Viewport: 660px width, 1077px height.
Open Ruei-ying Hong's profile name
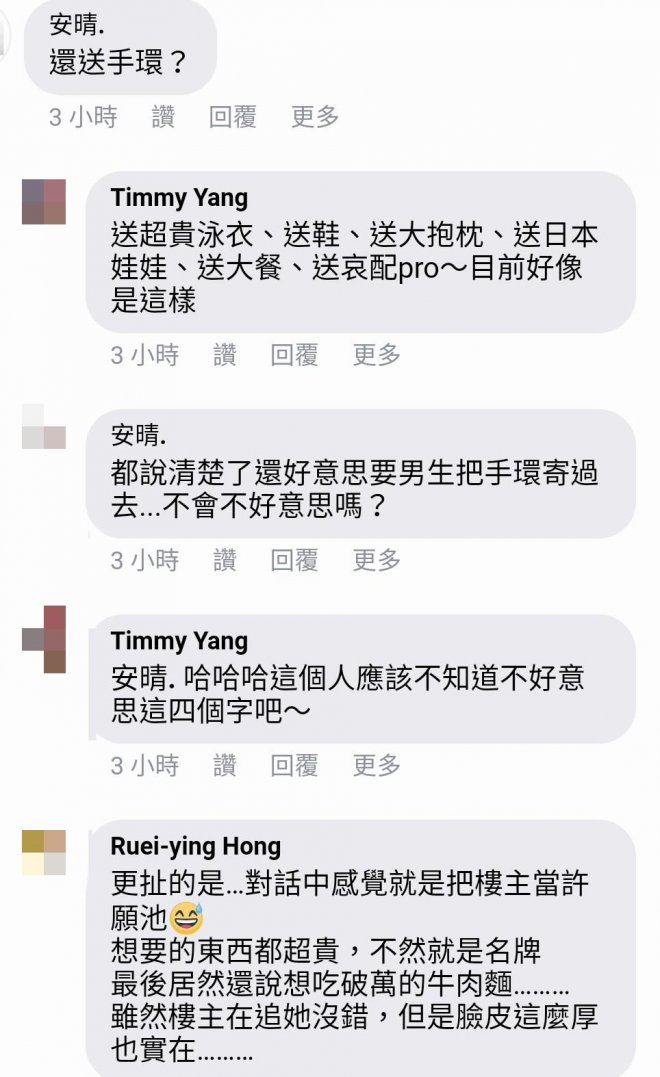[196, 847]
